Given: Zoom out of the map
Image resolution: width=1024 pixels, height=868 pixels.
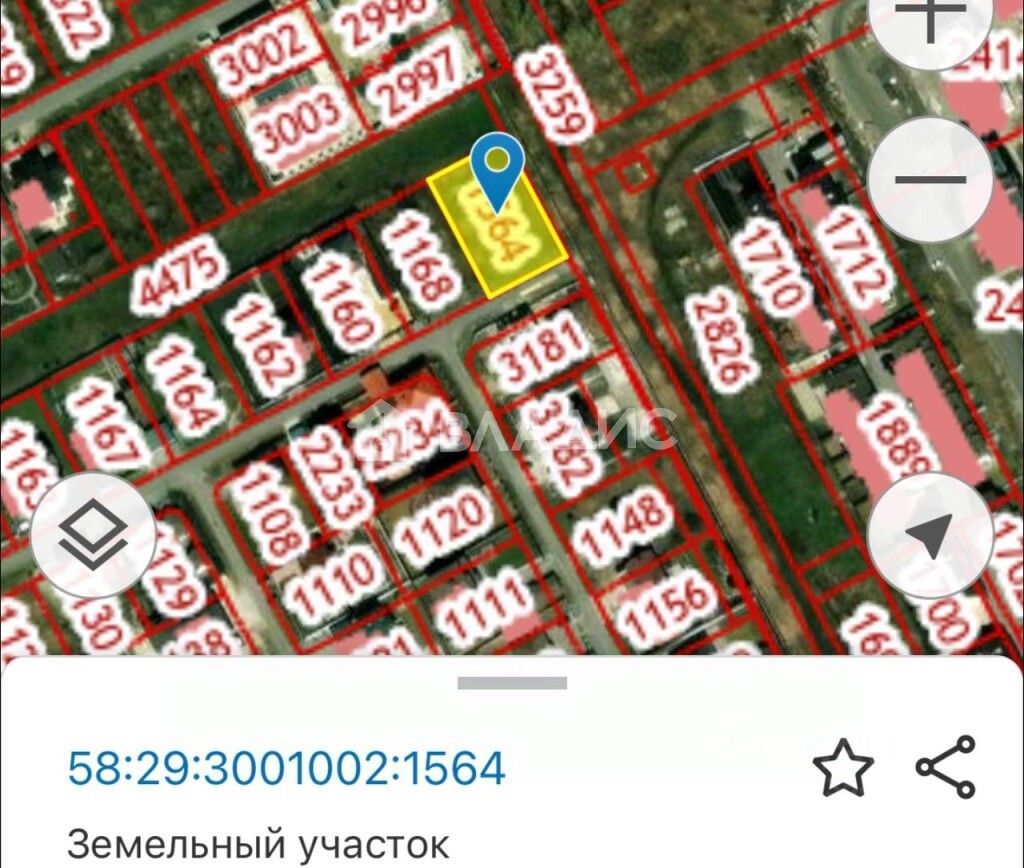Looking at the screenshot, I should (929, 180).
